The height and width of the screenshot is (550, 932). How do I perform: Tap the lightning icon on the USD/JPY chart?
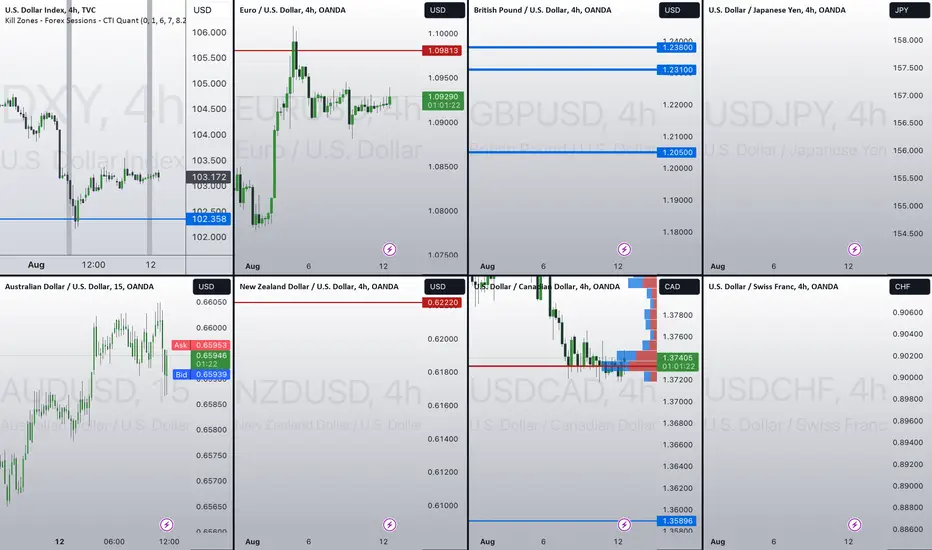(x=854, y=249)
